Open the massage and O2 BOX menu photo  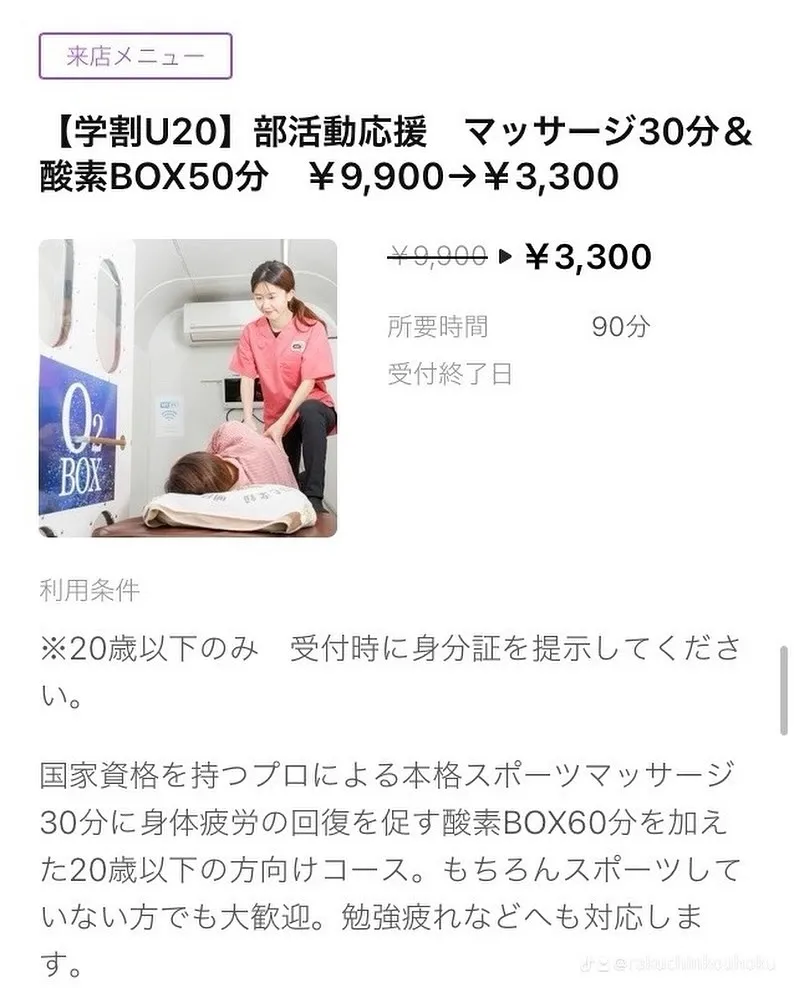[x=188, y=388]
